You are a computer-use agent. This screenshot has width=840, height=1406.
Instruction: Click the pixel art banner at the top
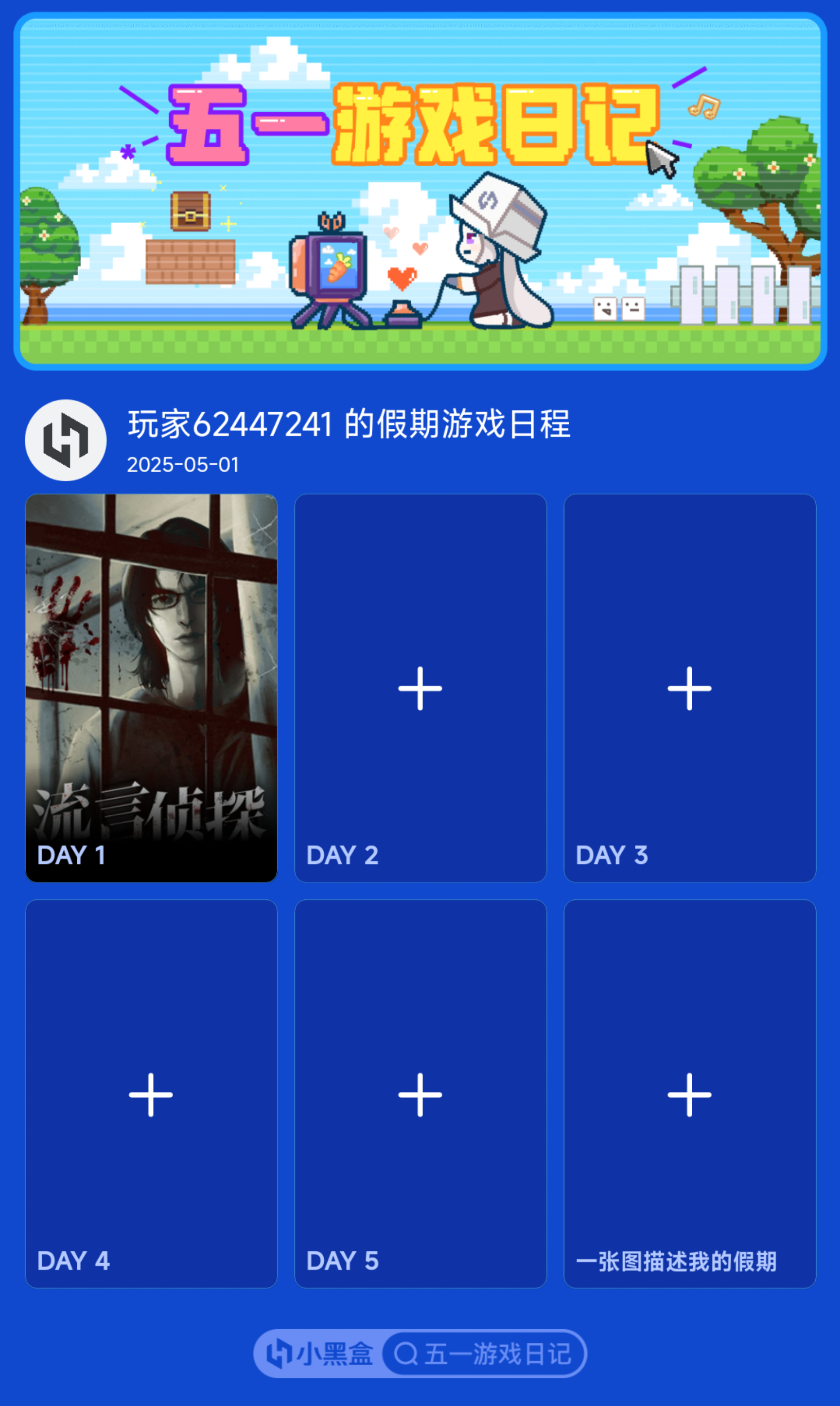pyautogui.click(x=420, y=193)
